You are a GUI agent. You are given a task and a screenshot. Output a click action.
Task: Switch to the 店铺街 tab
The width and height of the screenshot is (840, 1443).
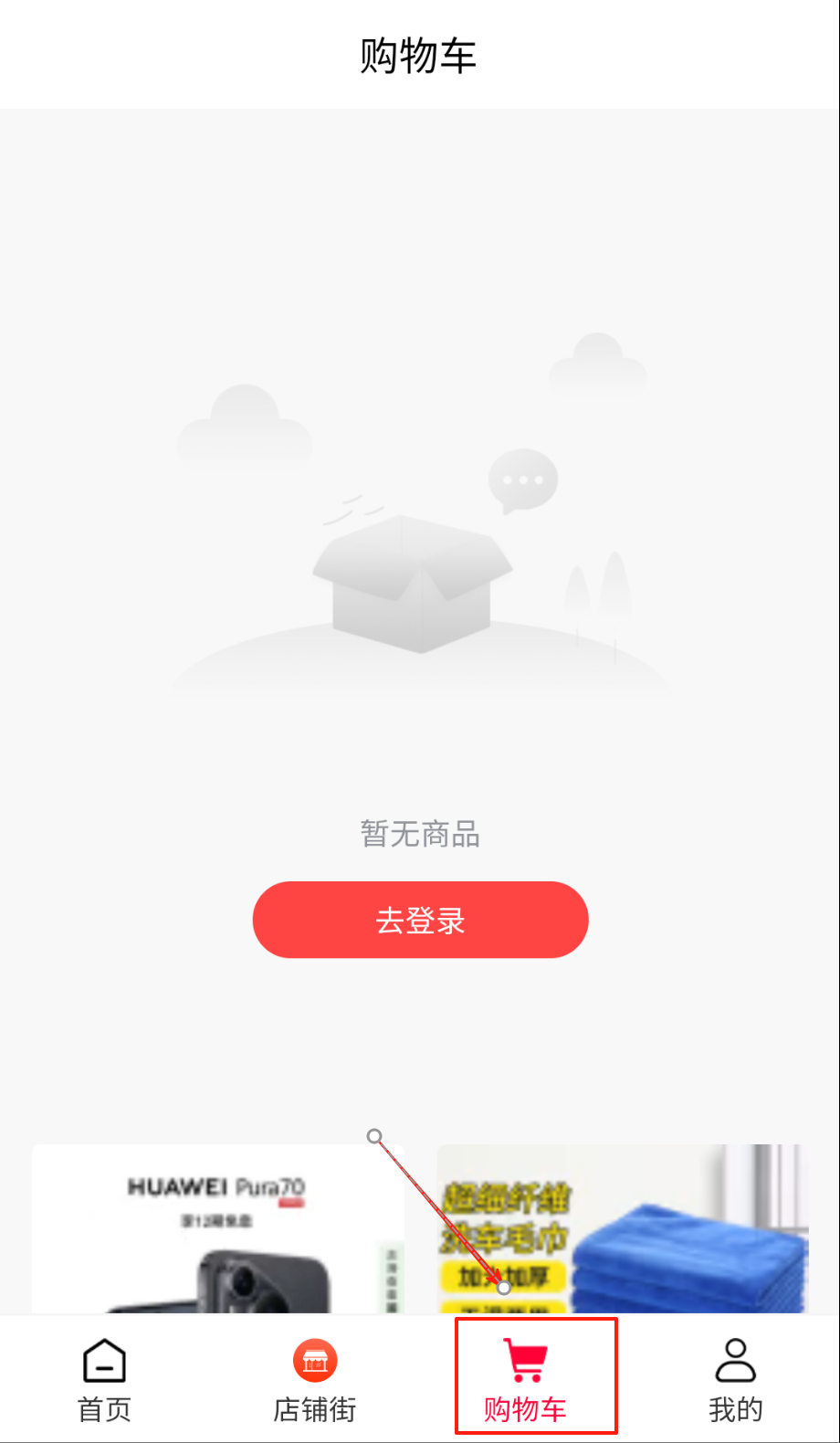(315, 1379)
